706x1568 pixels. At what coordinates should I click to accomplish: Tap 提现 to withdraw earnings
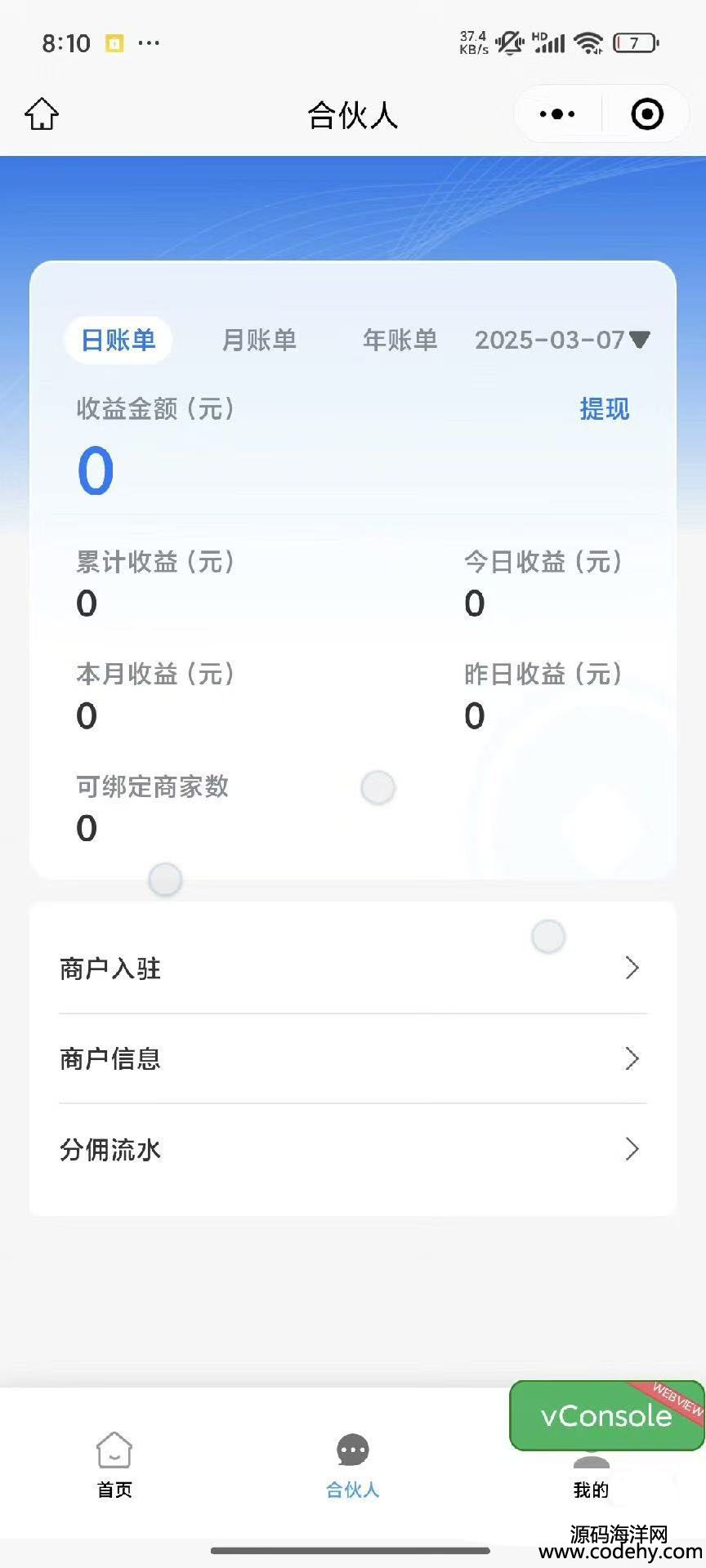(x=605, y=408)
